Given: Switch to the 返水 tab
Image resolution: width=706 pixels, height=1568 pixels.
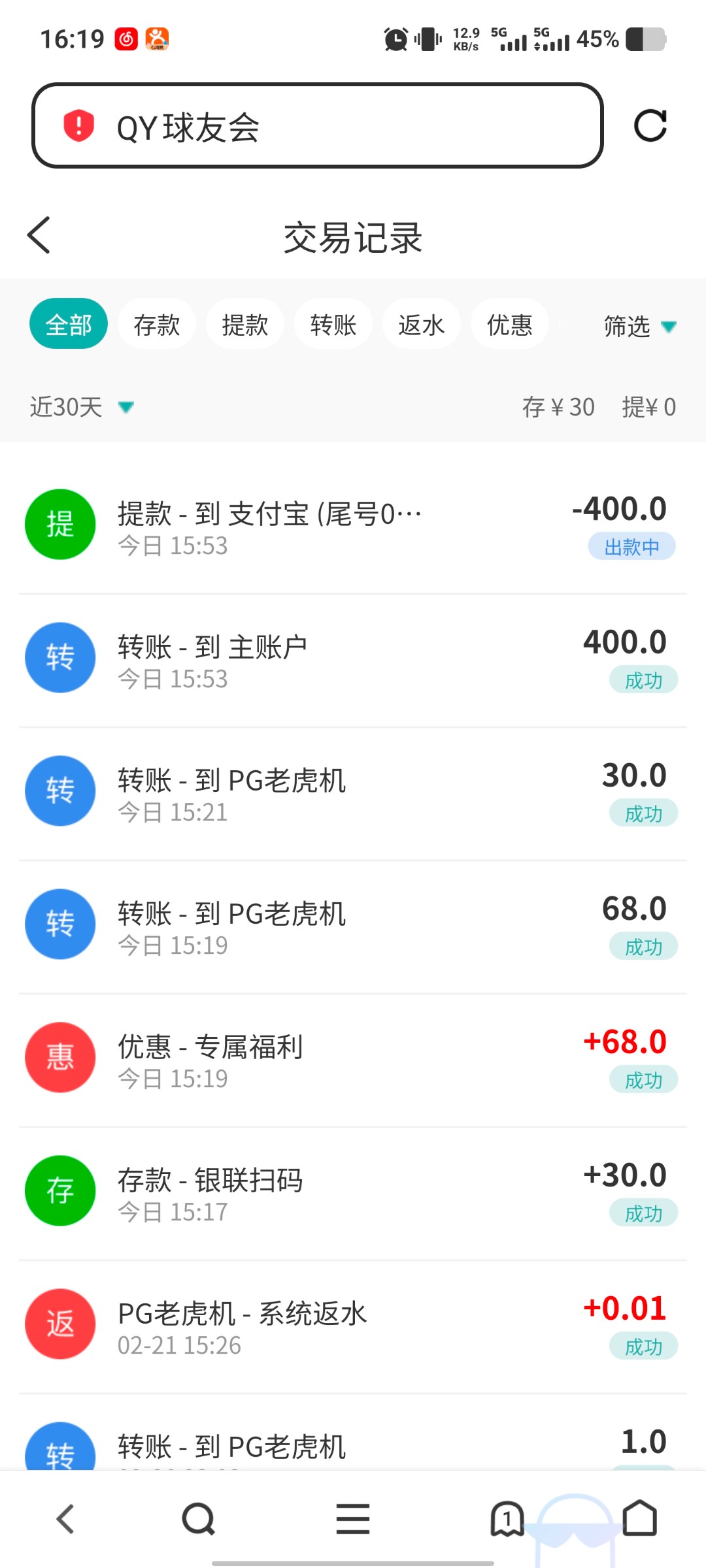Looking at the screenshot, I should (x=422, y=324).
